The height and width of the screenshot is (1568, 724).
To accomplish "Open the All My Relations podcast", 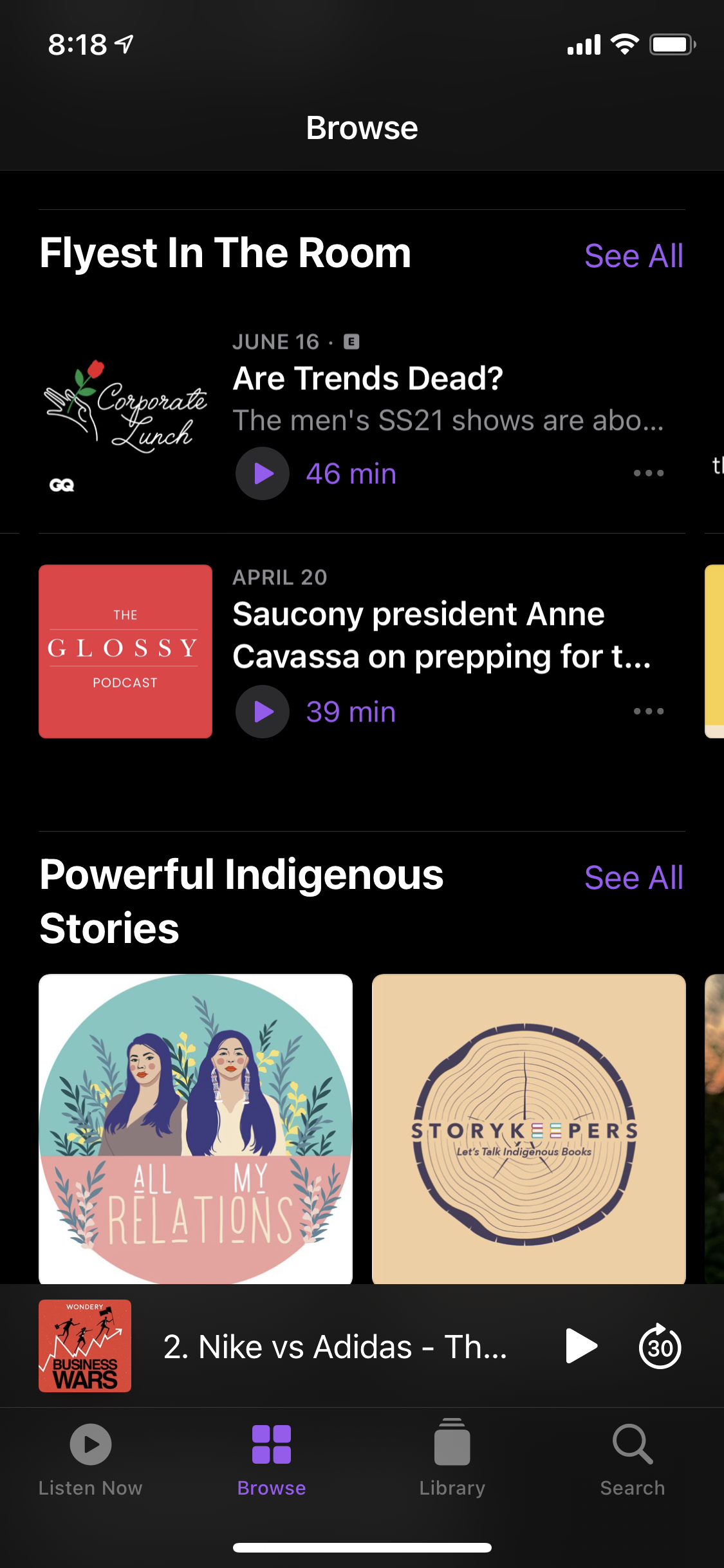I will click(196, 1128).
